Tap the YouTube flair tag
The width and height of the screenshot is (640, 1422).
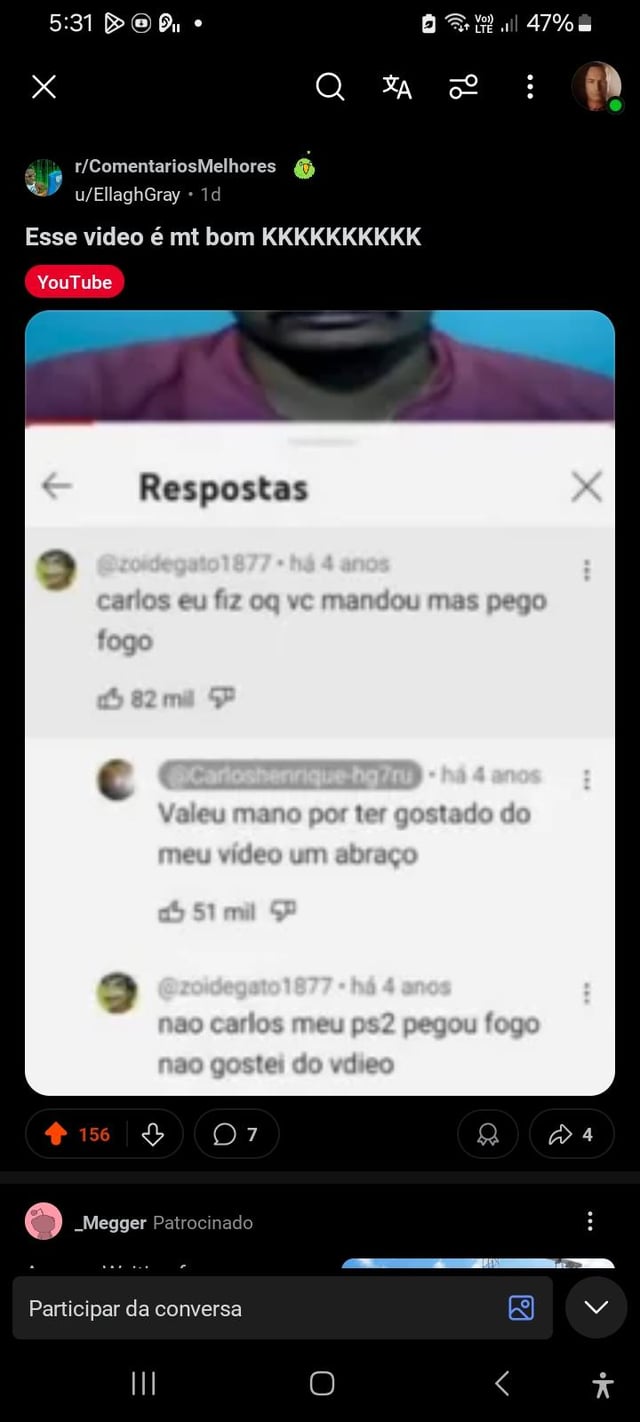(x=74, y=282)
